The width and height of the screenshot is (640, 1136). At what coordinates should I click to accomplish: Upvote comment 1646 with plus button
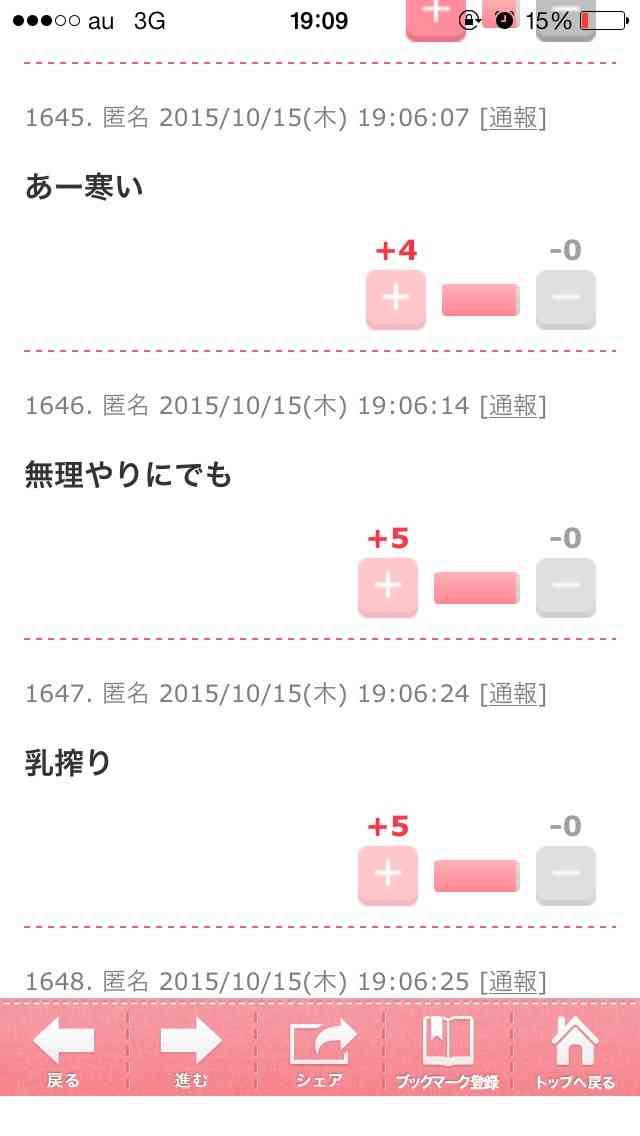[x=388, y=587]
